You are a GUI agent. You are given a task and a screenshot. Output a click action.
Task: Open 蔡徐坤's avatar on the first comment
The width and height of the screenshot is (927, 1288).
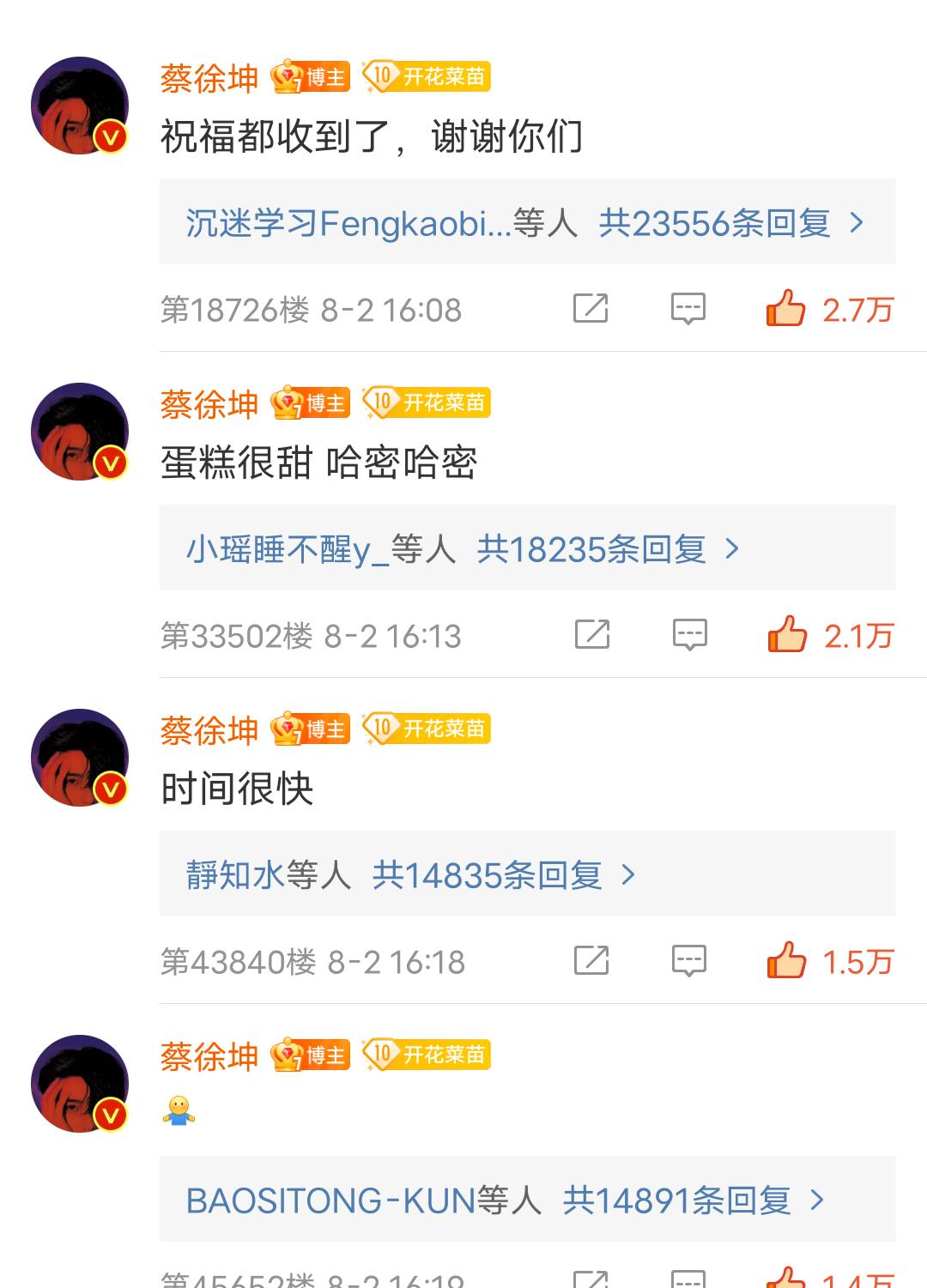point(80,106)
